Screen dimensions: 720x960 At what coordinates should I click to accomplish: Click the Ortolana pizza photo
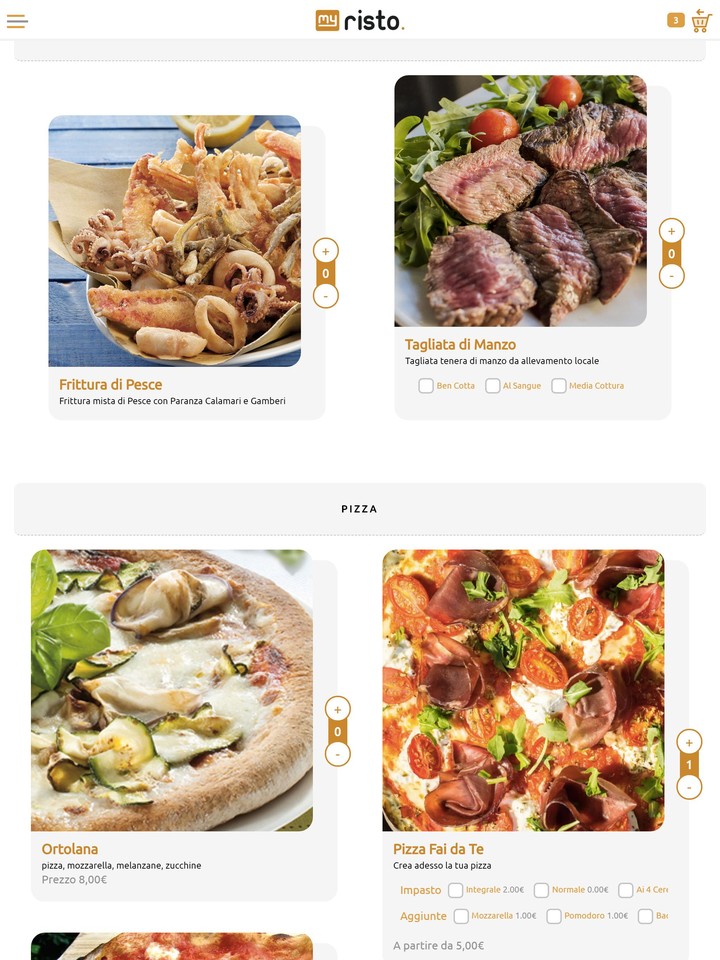(x=171, y=690)
